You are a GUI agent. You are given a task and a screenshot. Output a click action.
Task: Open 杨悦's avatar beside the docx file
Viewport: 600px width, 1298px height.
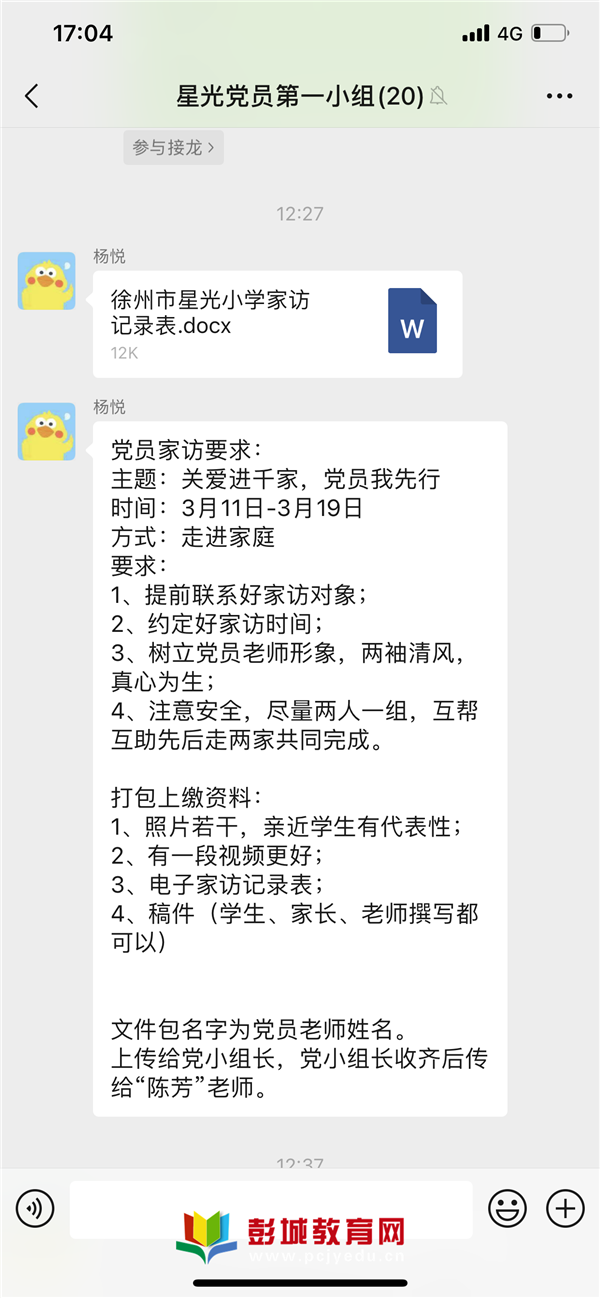[x=47, y=281]
